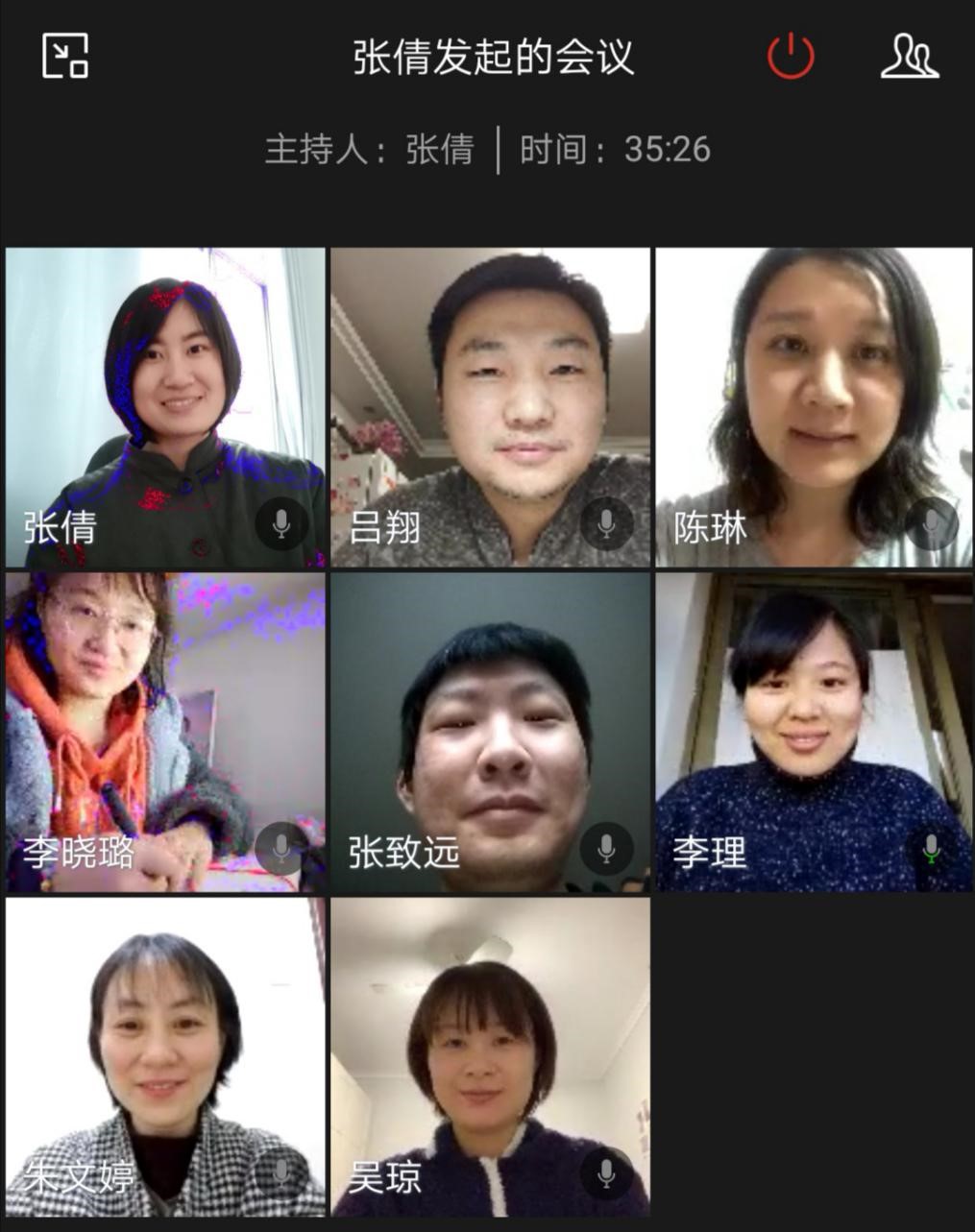
Task: Enlarge 张致远's video tile
Action: (x=490, y=732)
